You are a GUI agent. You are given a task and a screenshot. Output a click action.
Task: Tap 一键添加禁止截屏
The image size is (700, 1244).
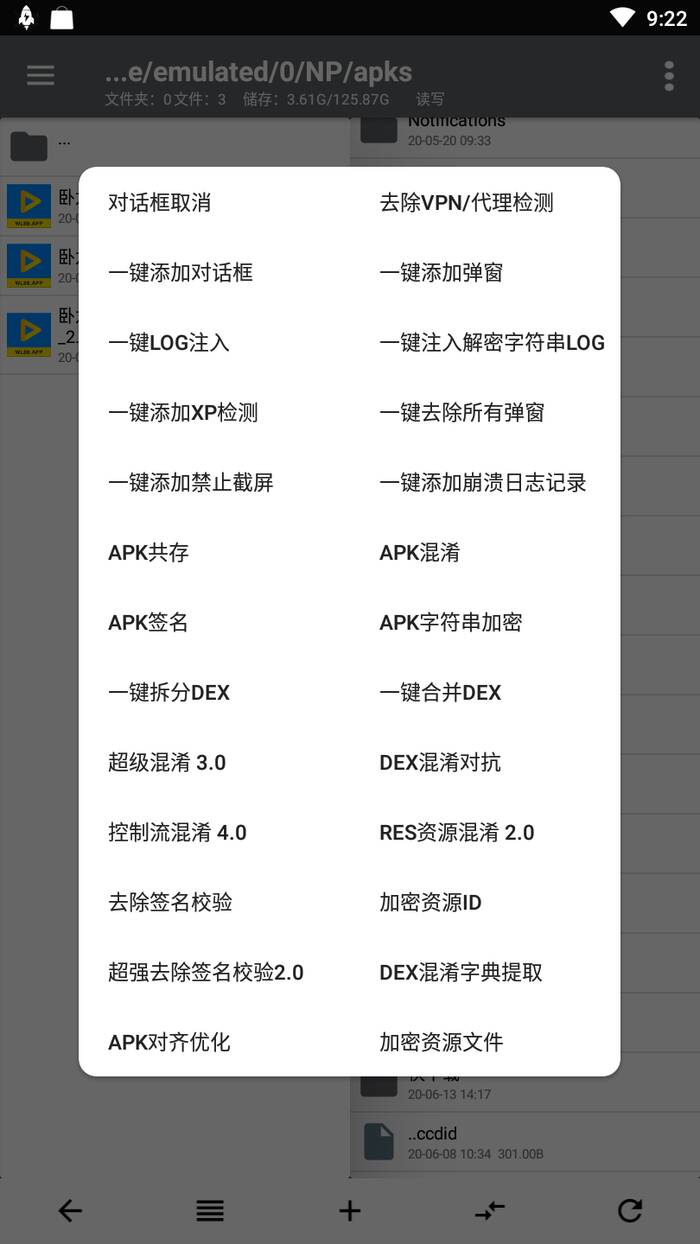click(x=191, y=483)
